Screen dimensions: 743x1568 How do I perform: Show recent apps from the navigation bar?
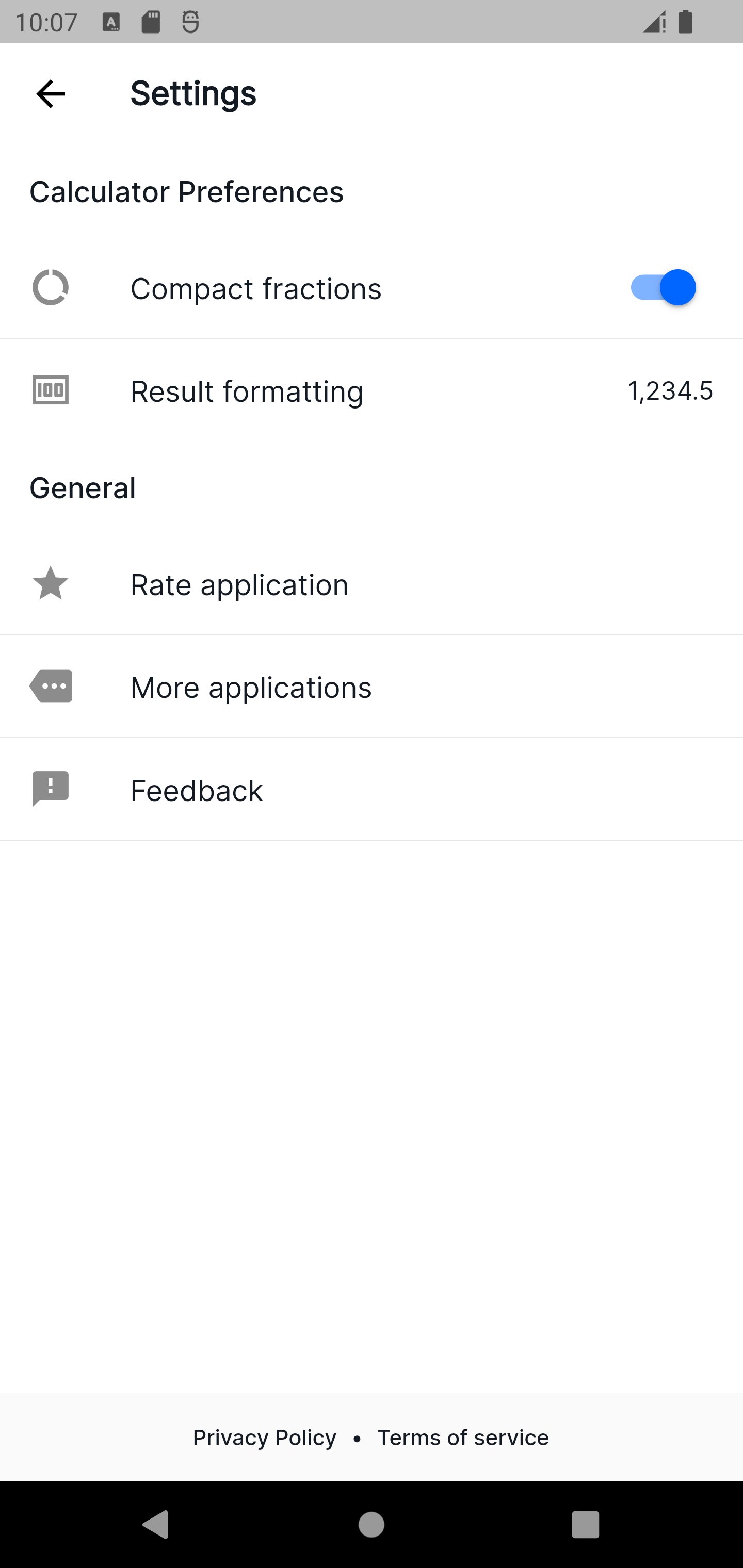[x=585, y=1525]
